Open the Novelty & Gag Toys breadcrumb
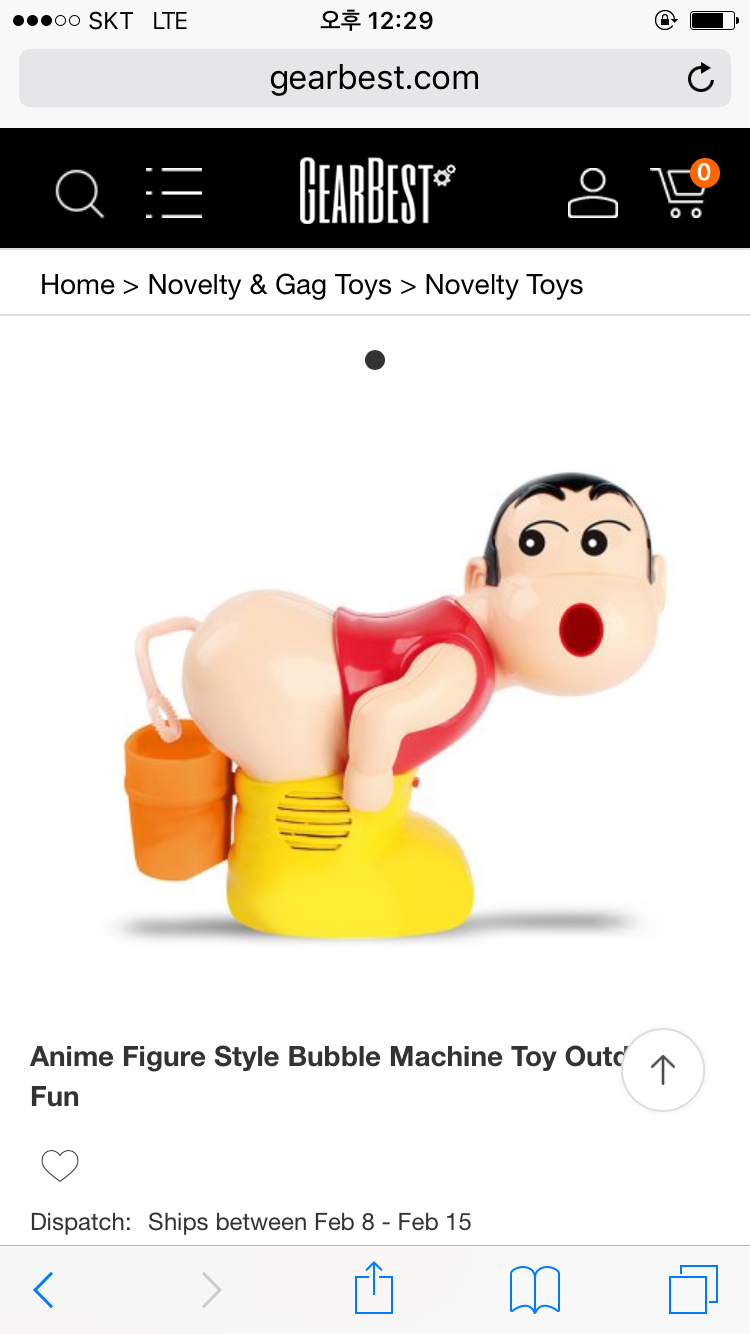Viewport: 750px width, 1334px height. (269, 285)
